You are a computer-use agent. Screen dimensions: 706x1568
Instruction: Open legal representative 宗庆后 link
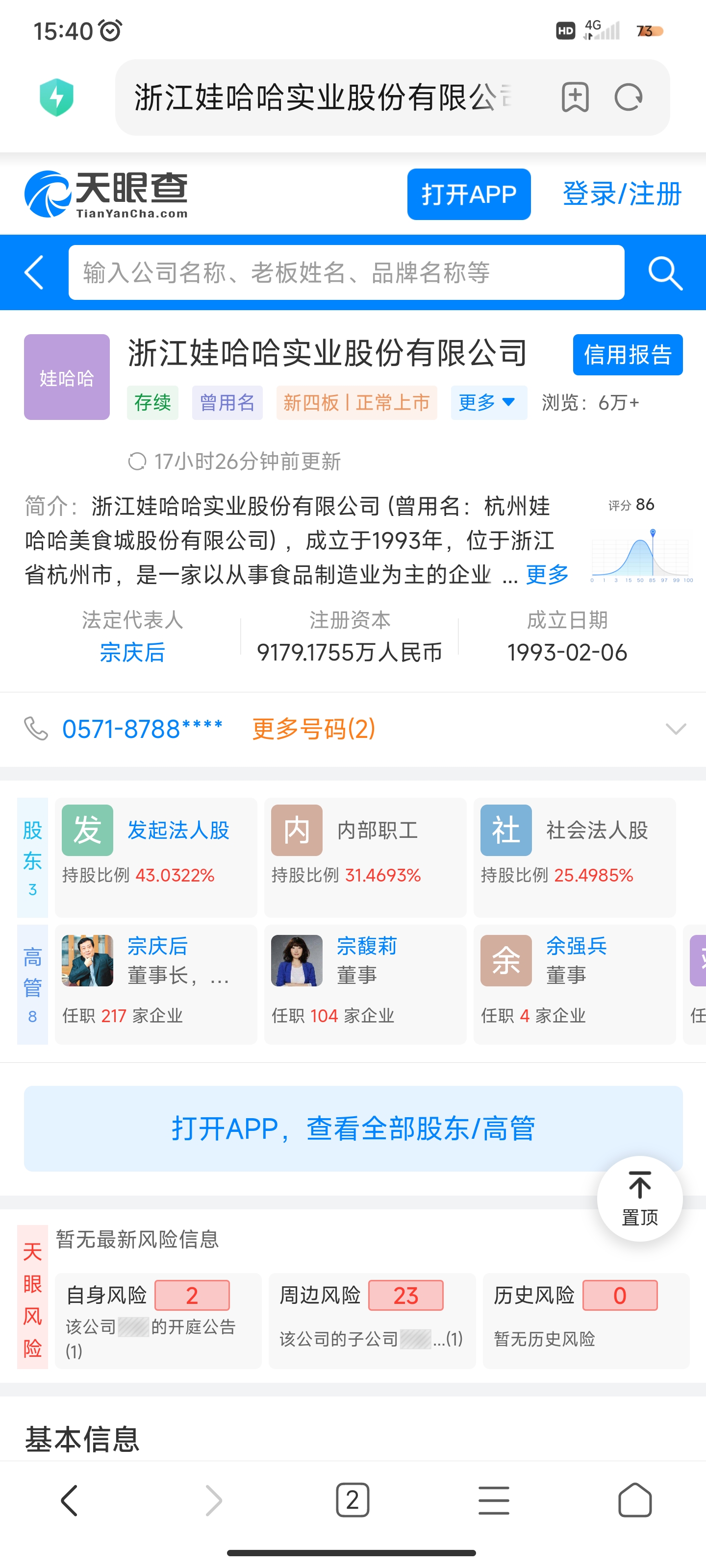pos(133,652)
